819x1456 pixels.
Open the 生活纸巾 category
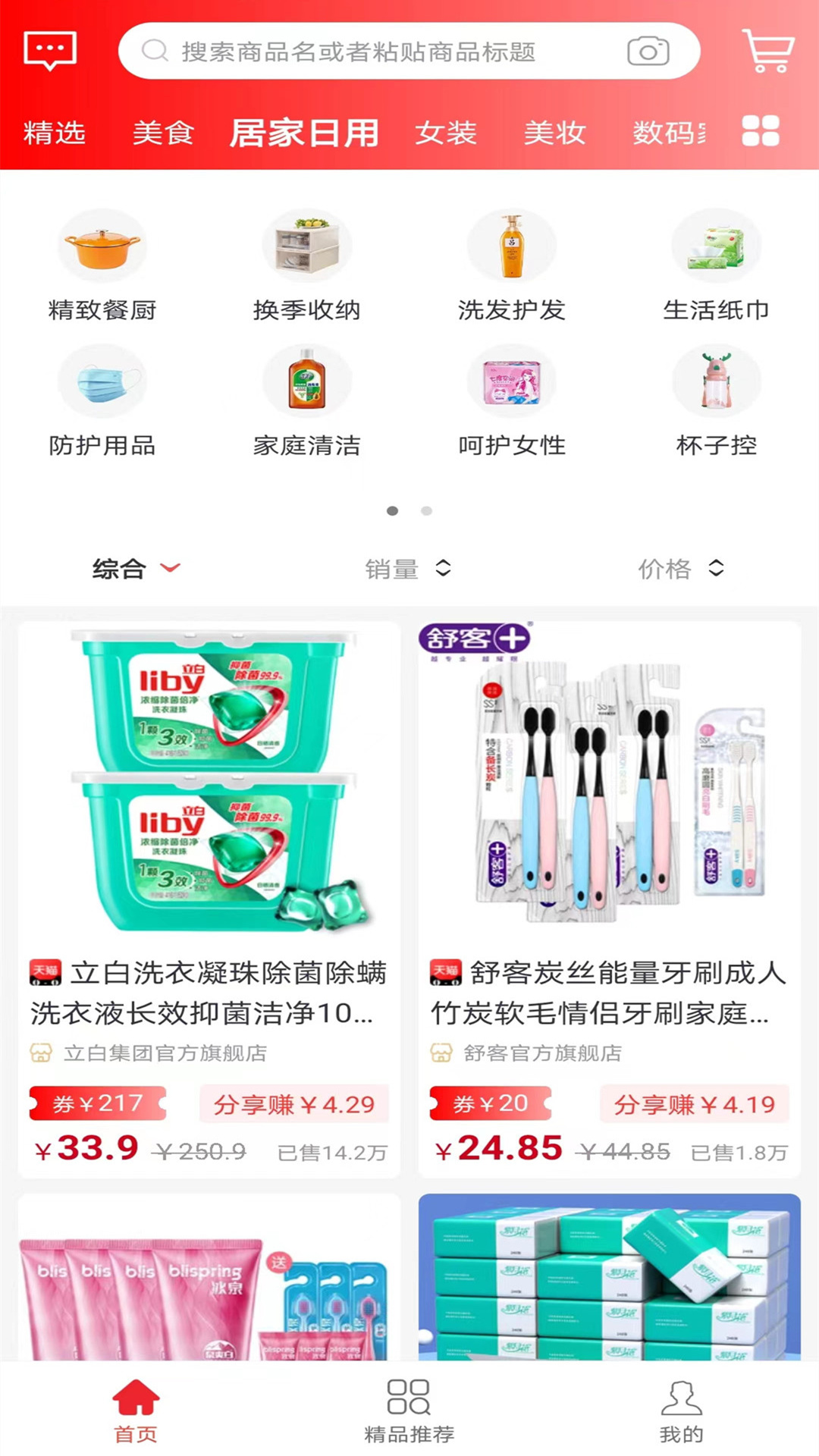[x=717, y=265]
